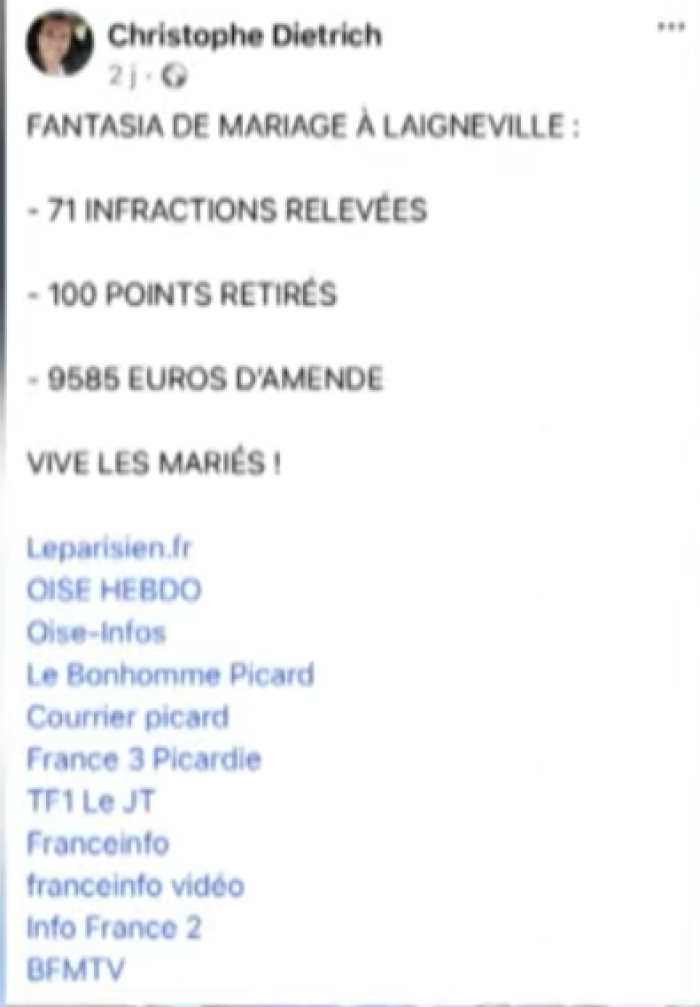Open the Oise-Infos link

[96, 632]
